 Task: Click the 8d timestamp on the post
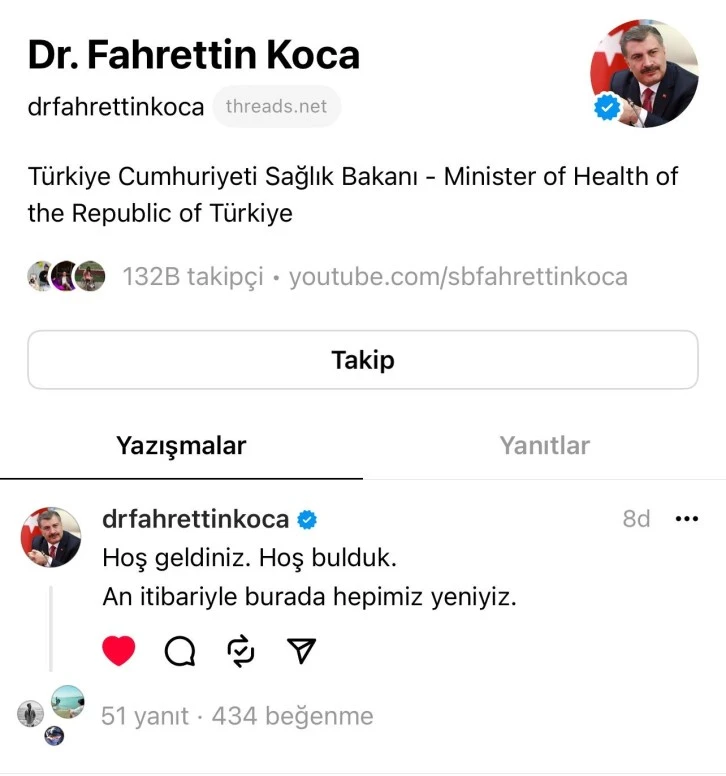(x=635, y=518)
